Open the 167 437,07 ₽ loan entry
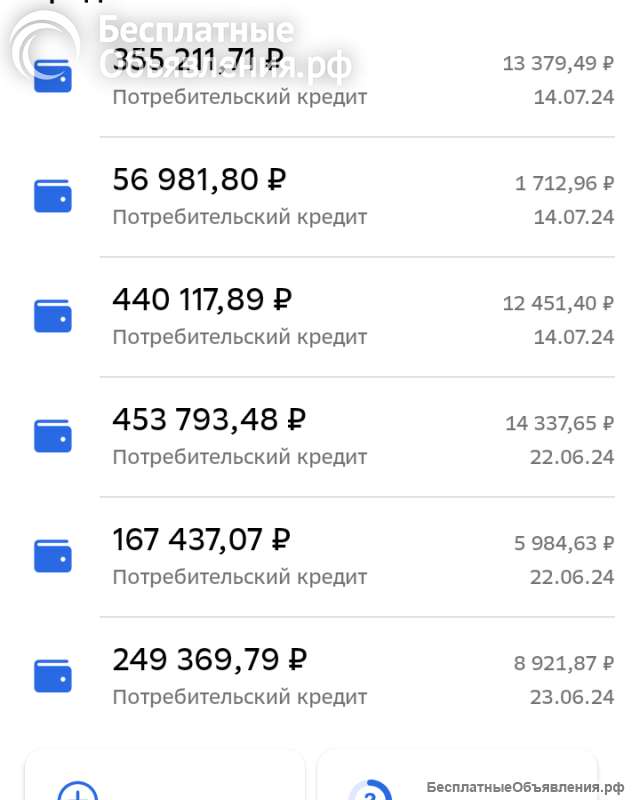 point(320,557)
